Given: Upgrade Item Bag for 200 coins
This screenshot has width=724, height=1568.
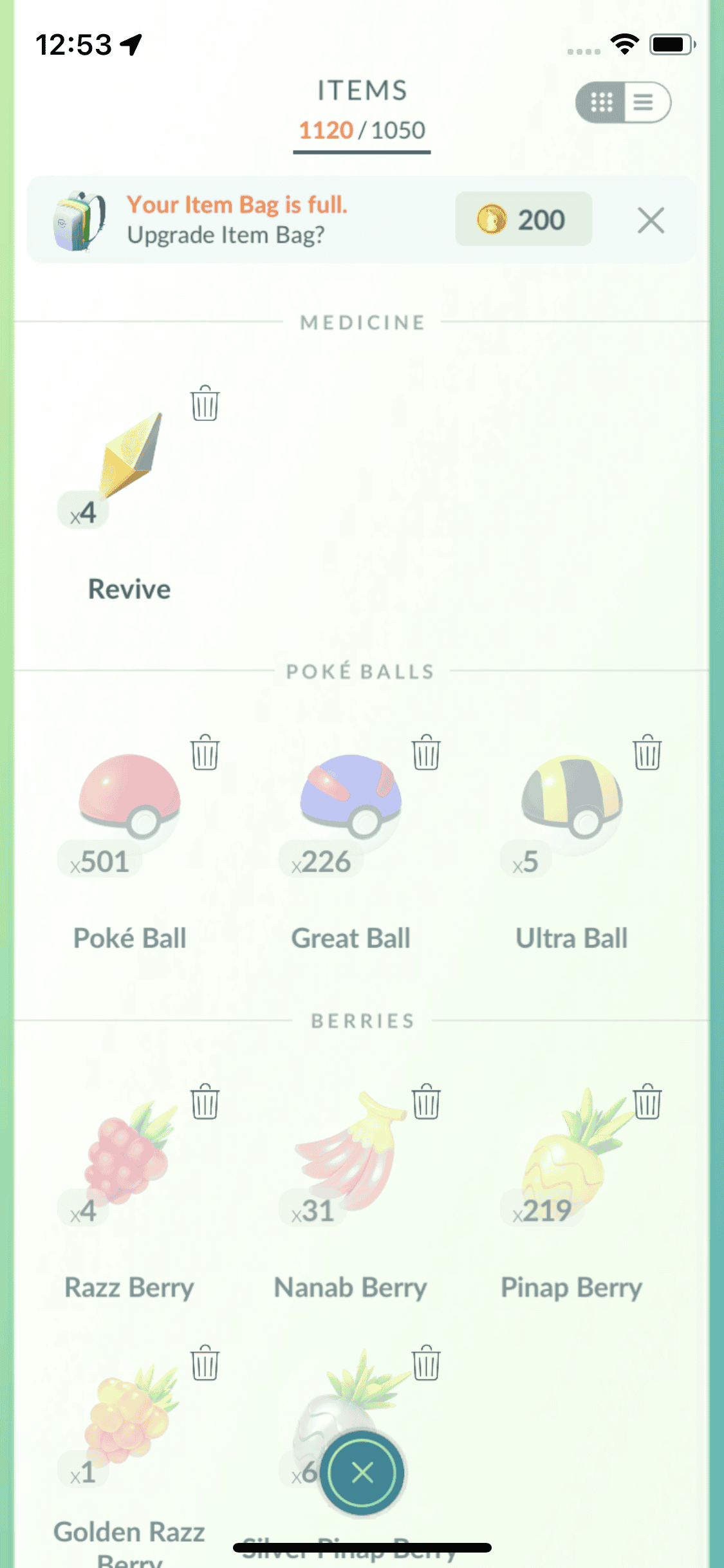Looking at the screenshot, I should (x=523, y=219).
